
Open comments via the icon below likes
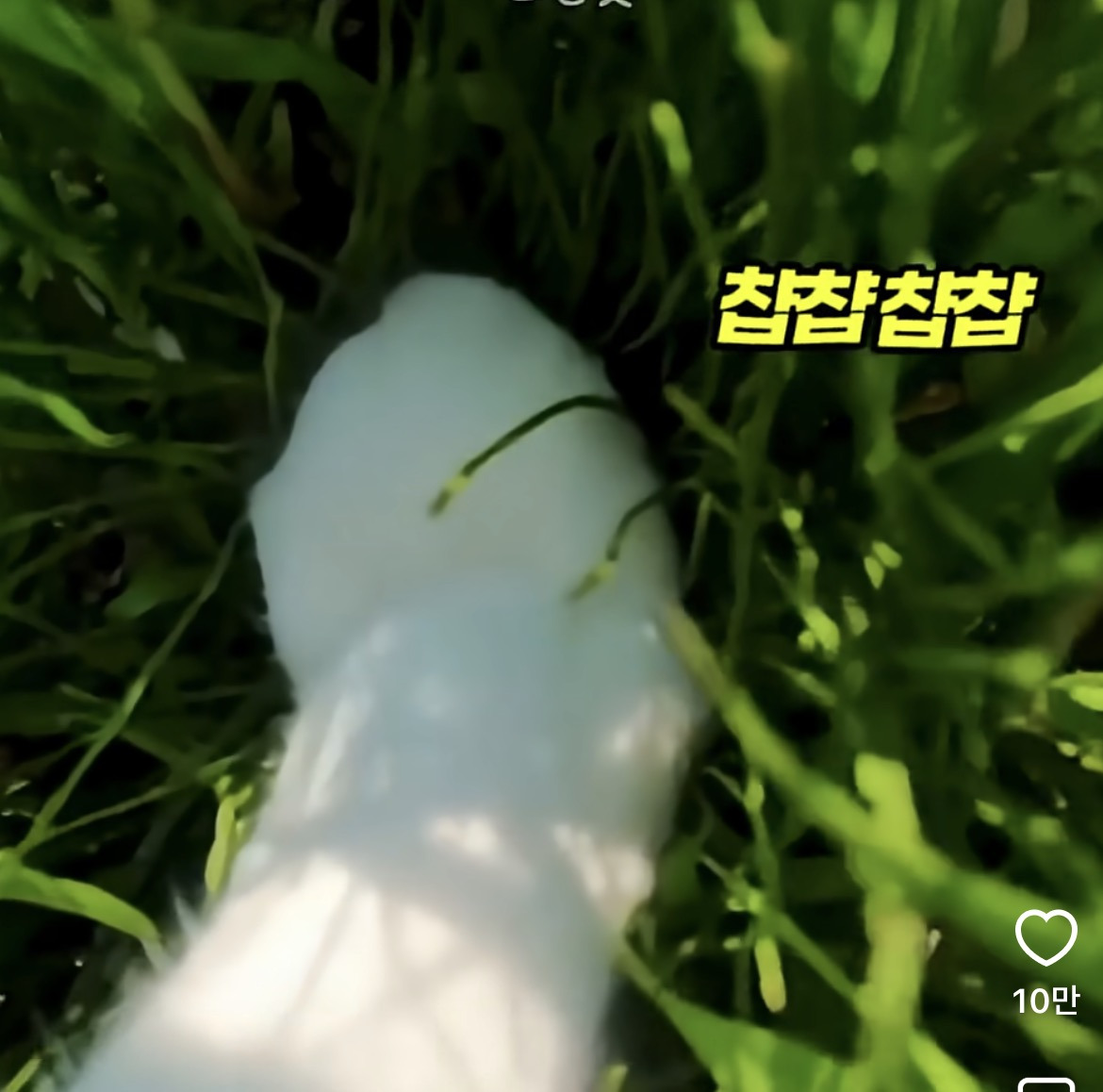[x=1046, y=1084]
